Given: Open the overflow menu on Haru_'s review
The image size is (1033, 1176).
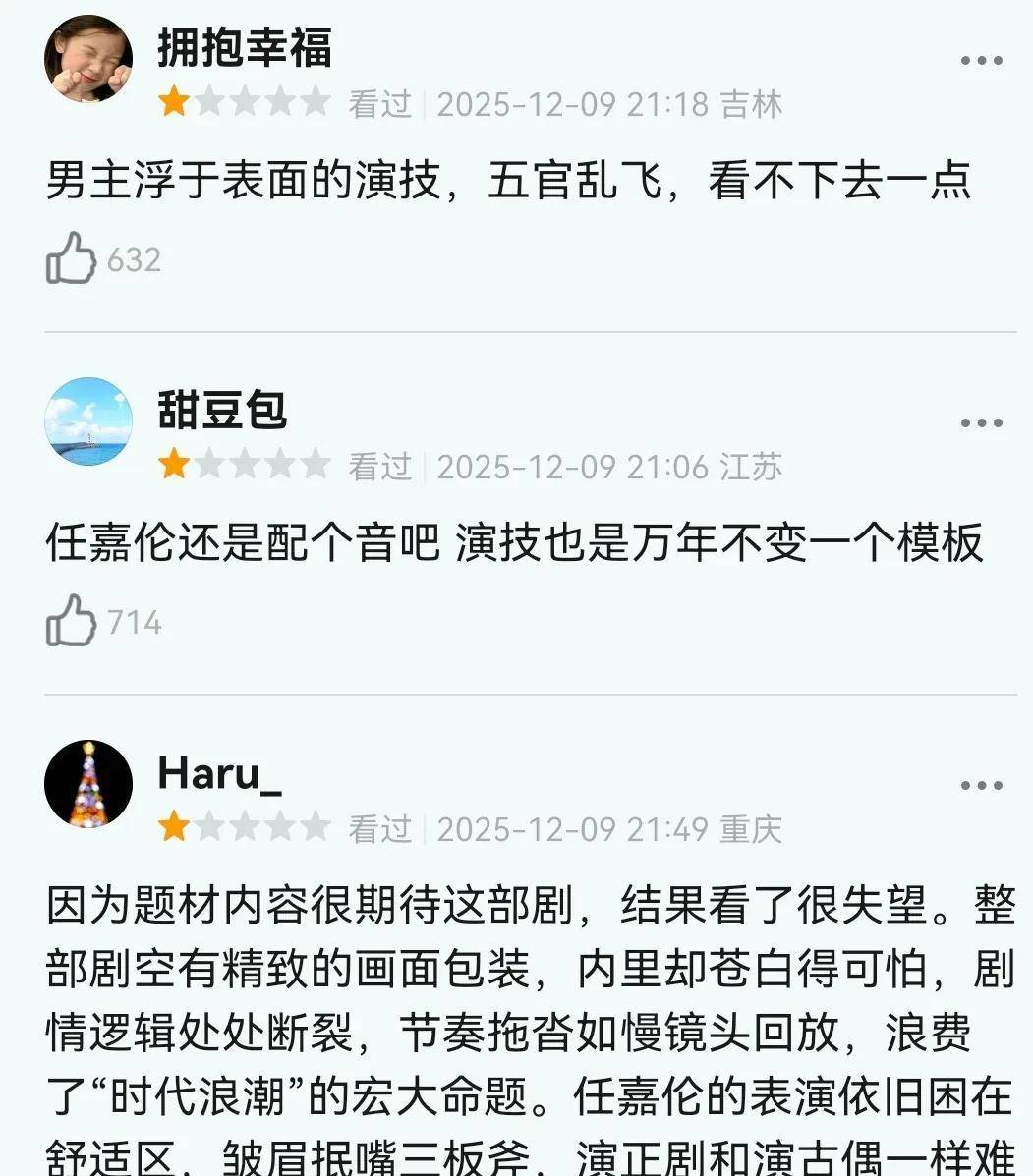Looking at the screenshot, I should click(x=981, y=786).
